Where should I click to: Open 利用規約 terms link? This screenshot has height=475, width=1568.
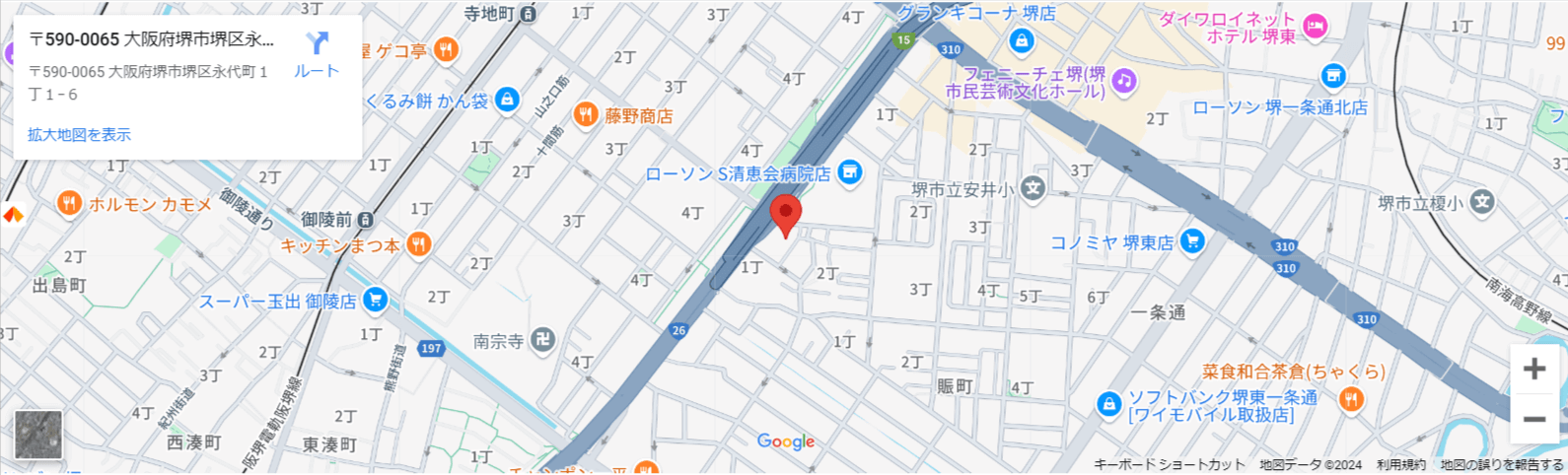coord(1400,465)
